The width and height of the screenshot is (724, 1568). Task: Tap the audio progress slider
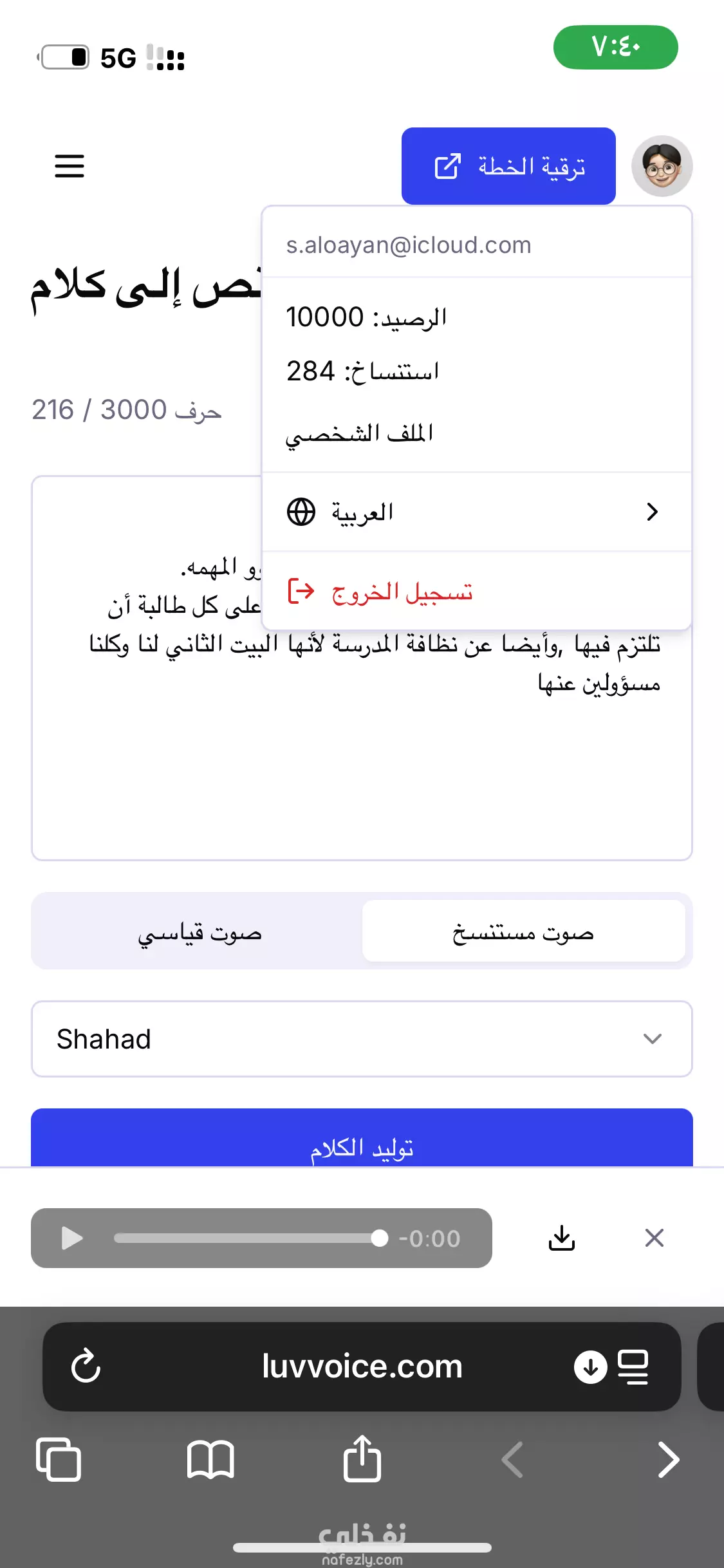click(251, 1238)
